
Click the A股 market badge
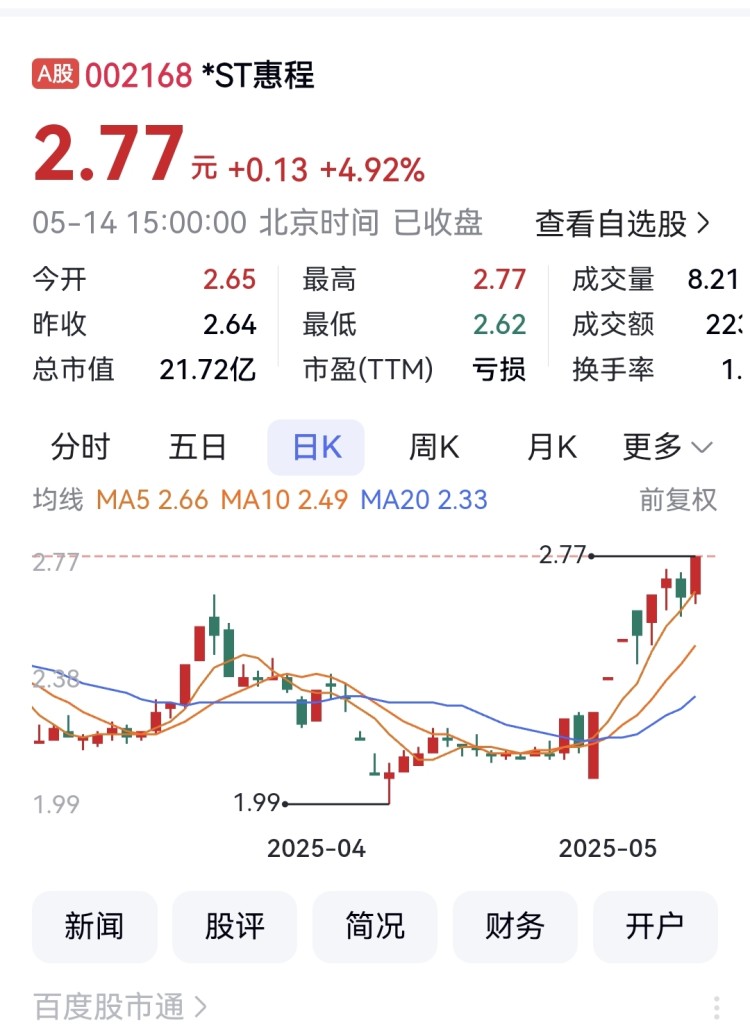(x=55, y=73)
